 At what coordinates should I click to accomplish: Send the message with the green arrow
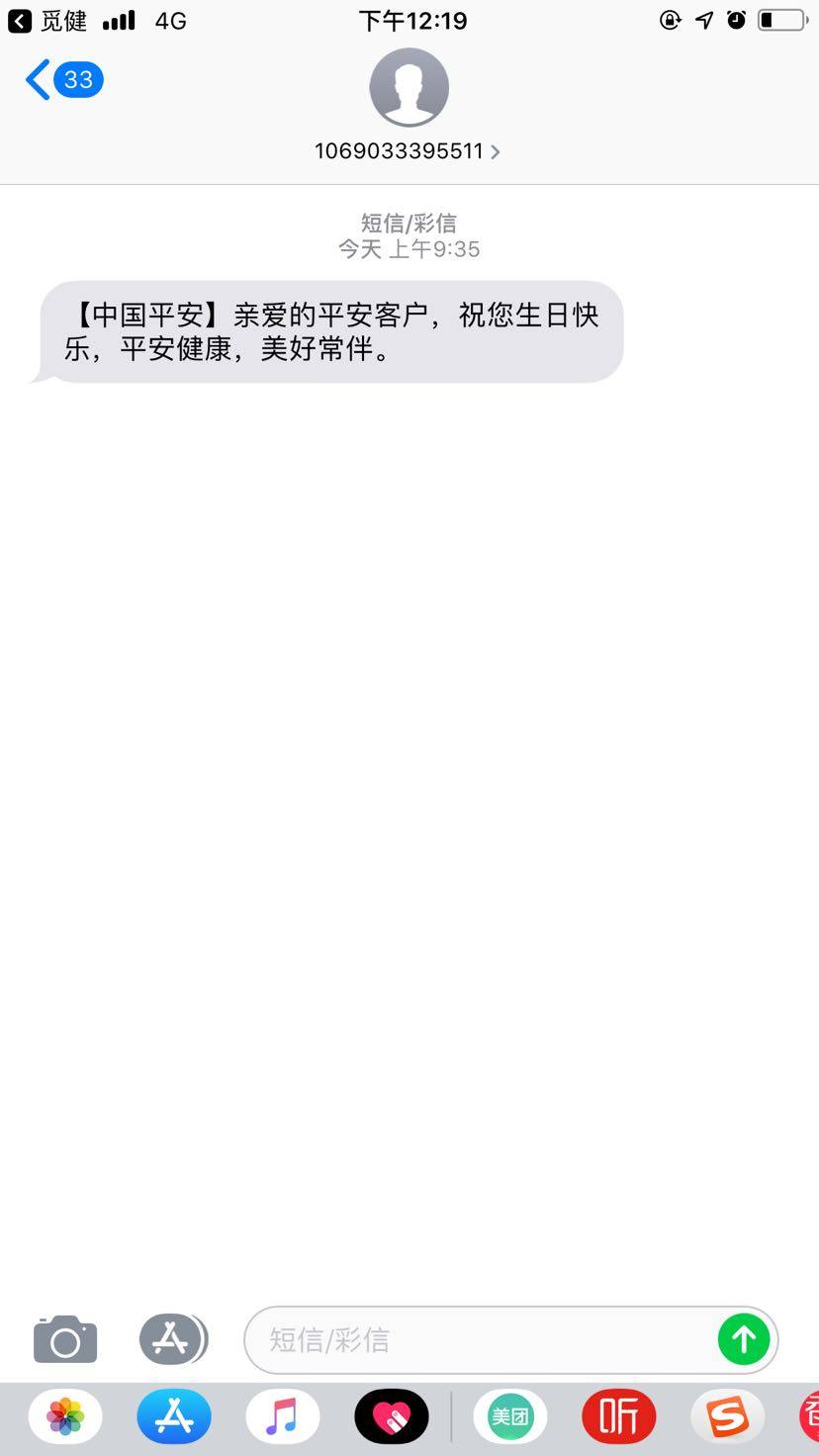[x=744, y=1340]
